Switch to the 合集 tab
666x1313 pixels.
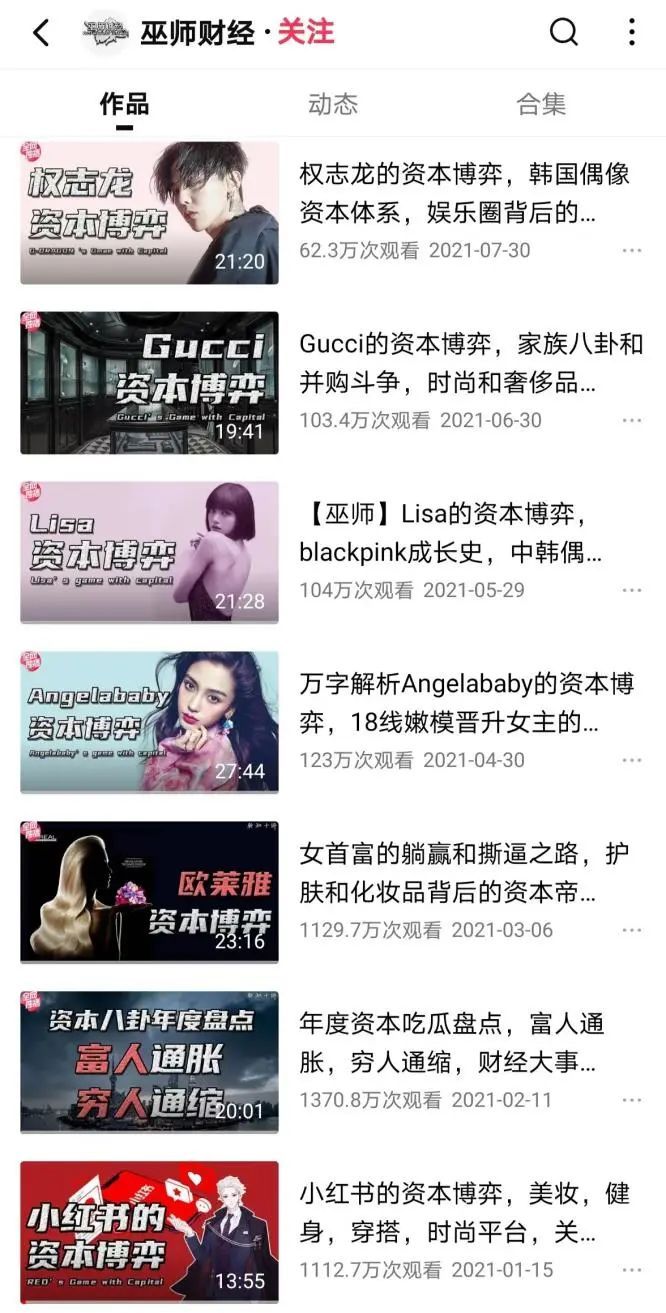pyautogui.click(x=541, y=104)
